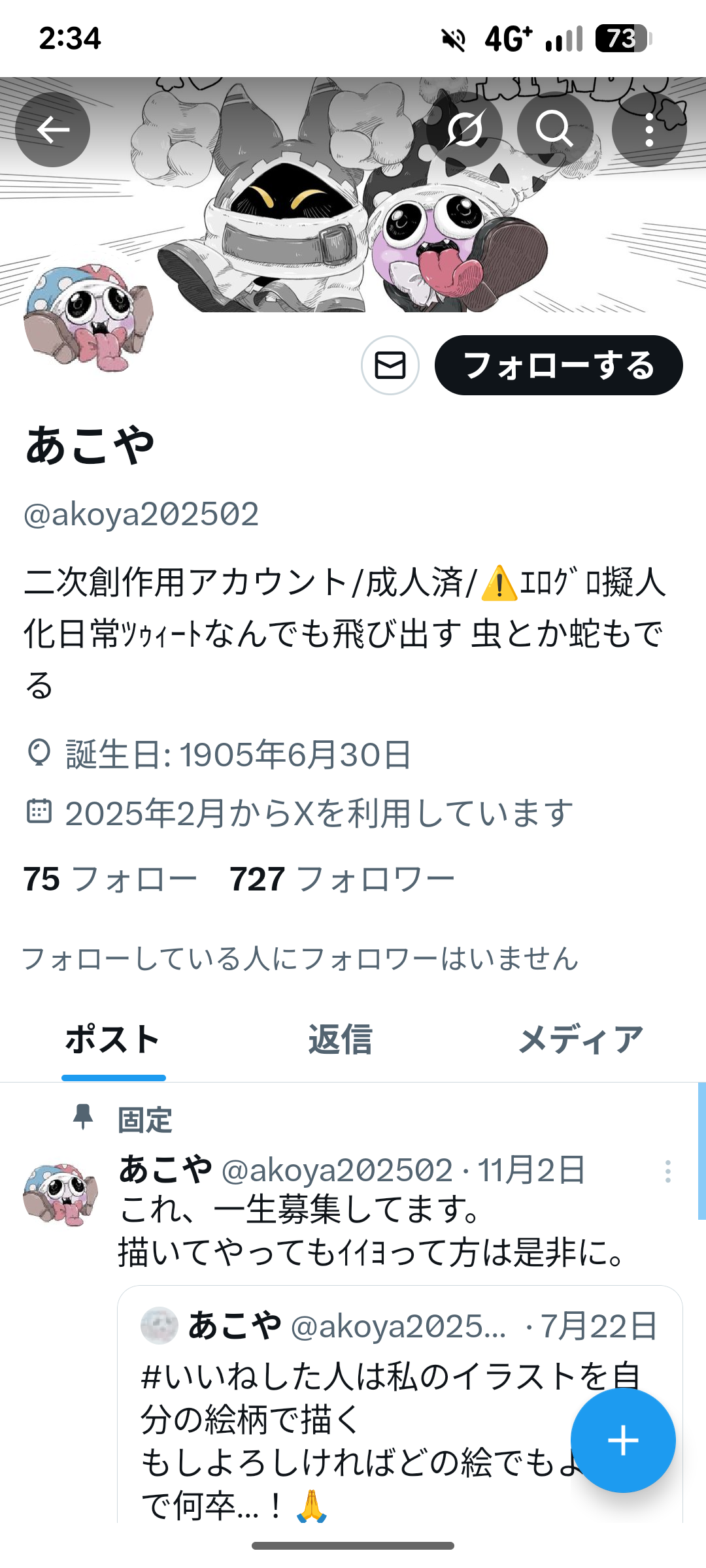706x1568 pixels.
Task: Switch to the ポスト tab
Action: coord(113,1039)
